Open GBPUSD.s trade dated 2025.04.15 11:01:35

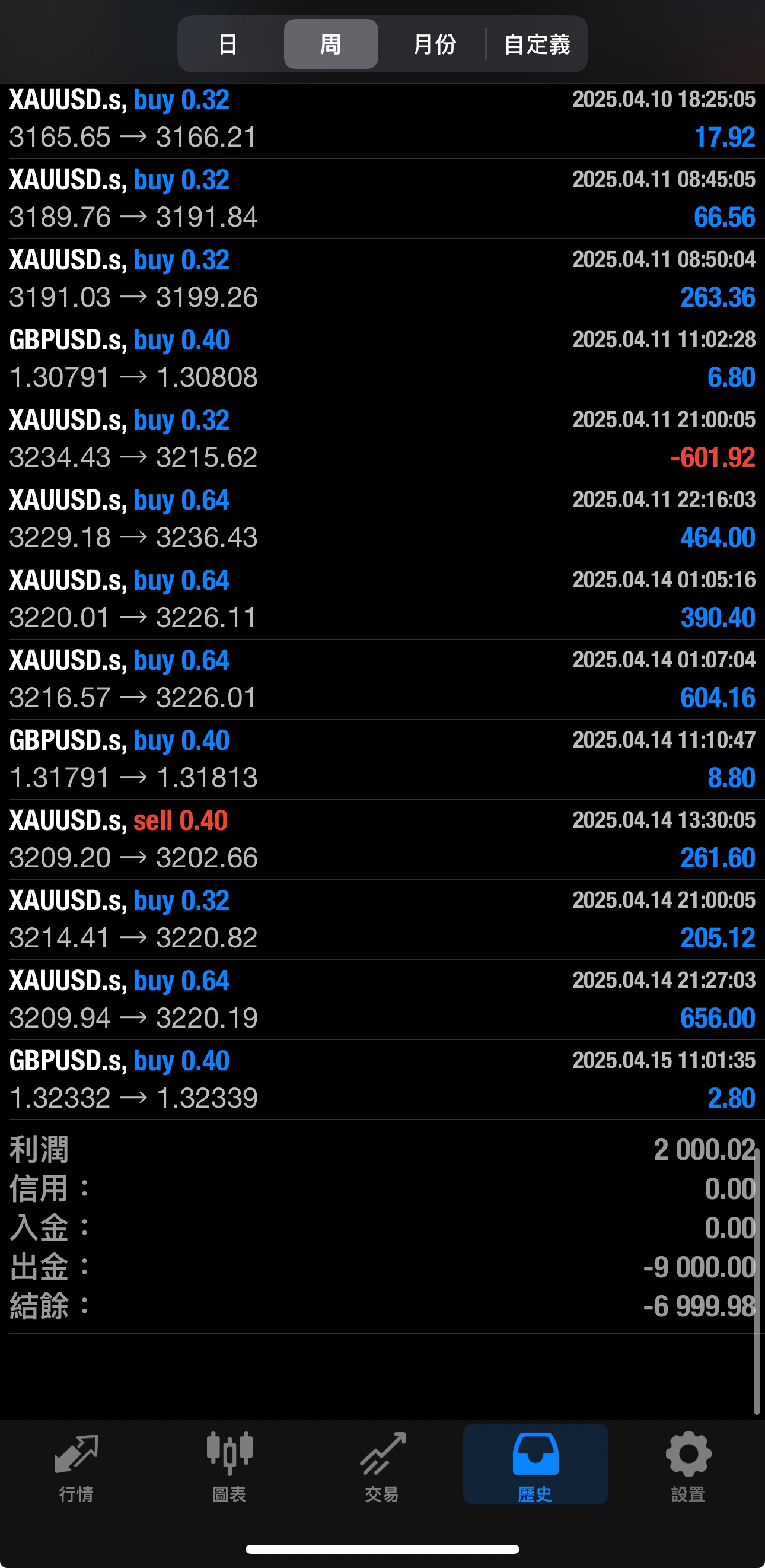[382, 1079]
